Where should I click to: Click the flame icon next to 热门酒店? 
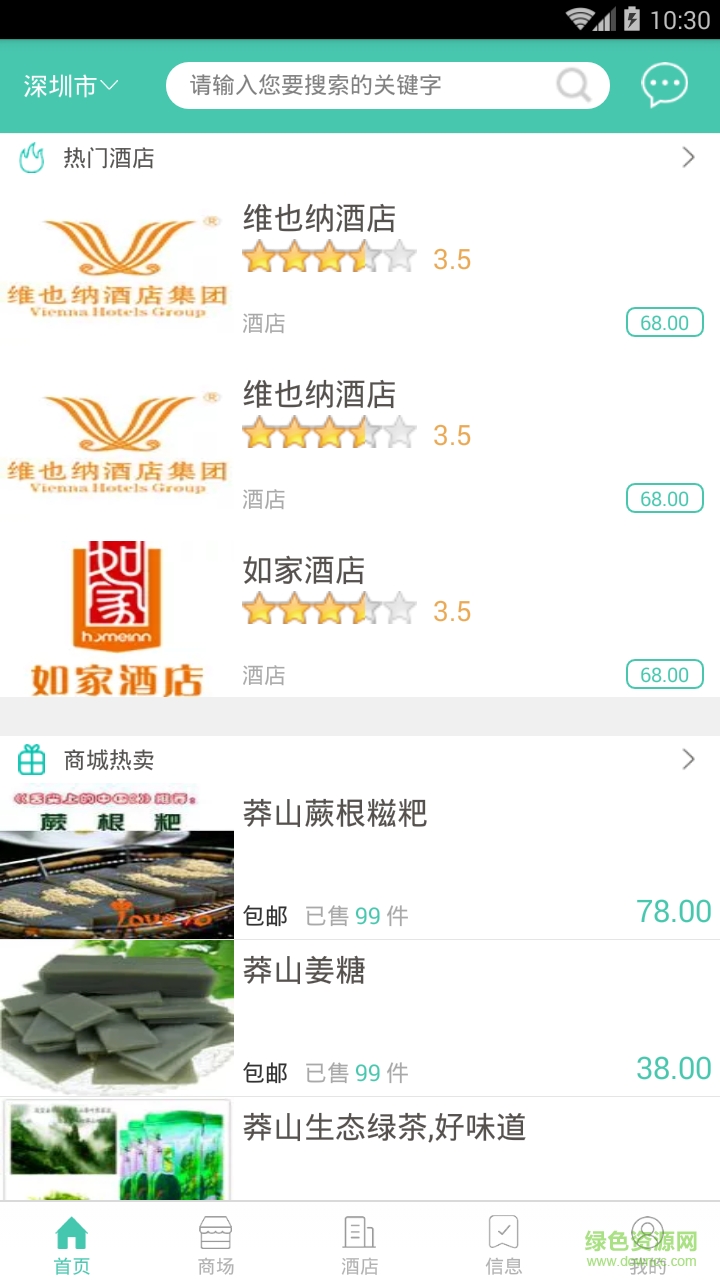32,157
